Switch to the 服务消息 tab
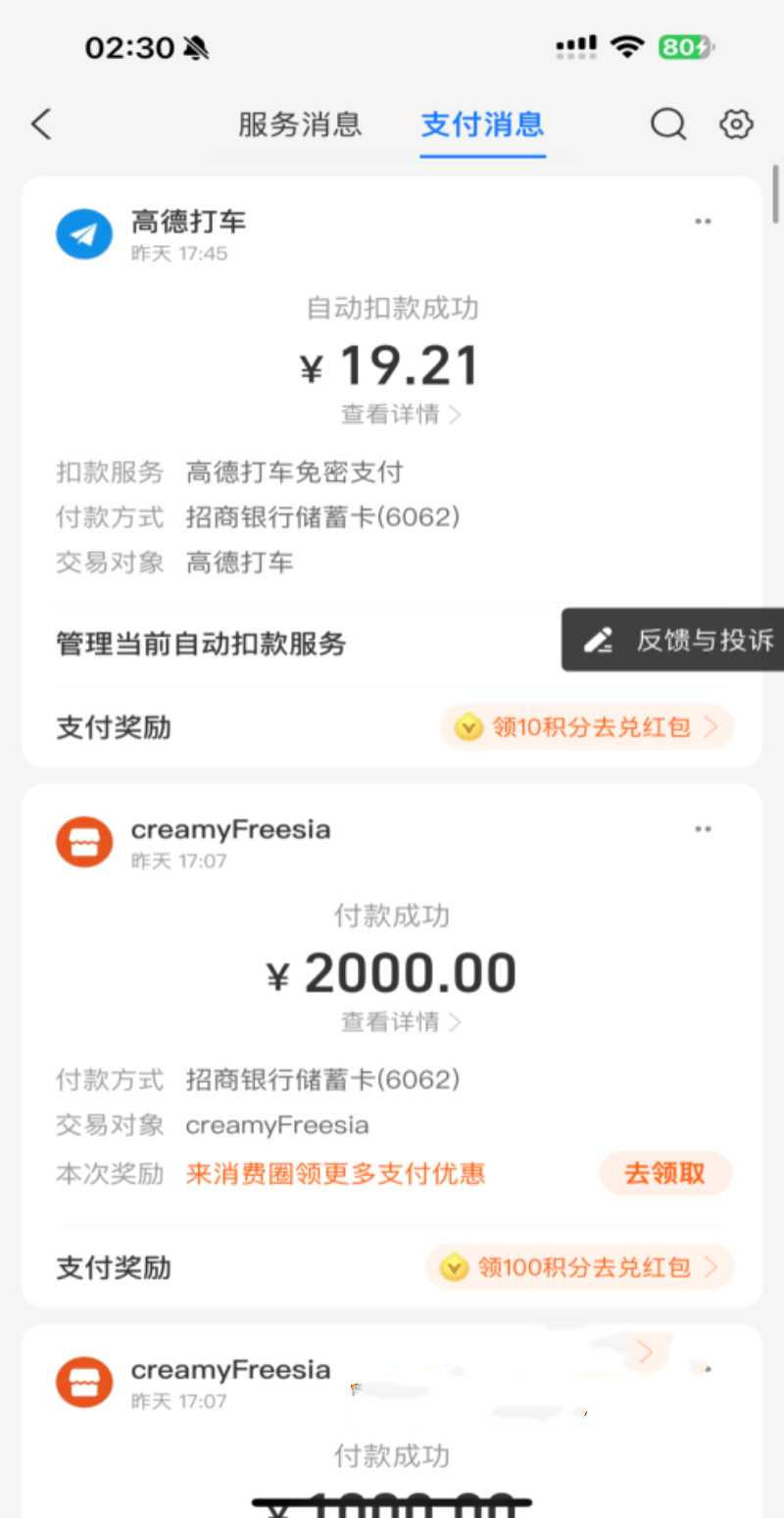 coord(299,124)
